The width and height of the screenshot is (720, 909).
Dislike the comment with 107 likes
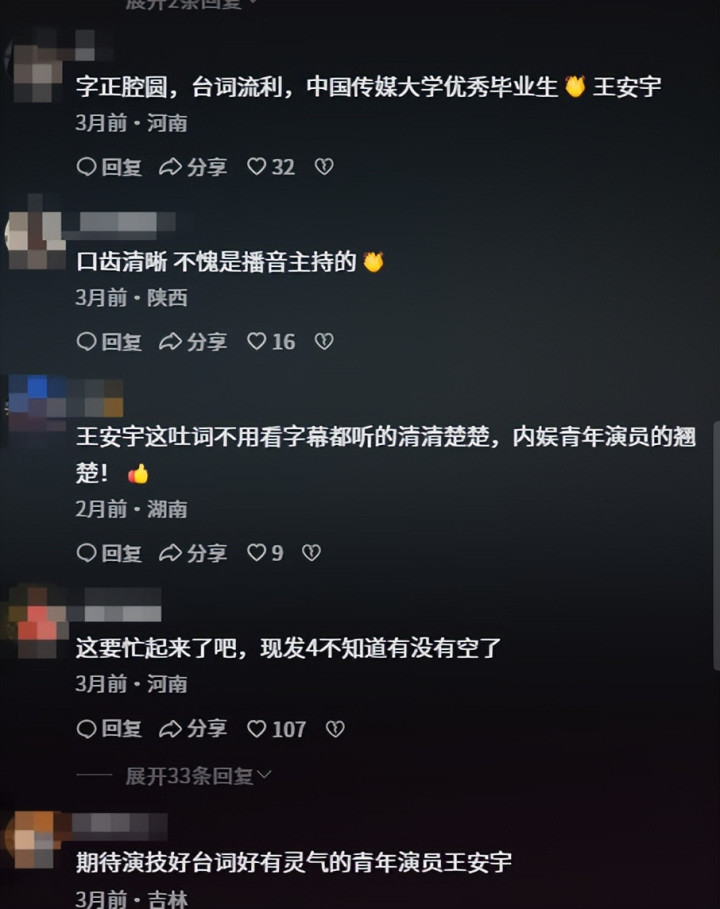335,729
